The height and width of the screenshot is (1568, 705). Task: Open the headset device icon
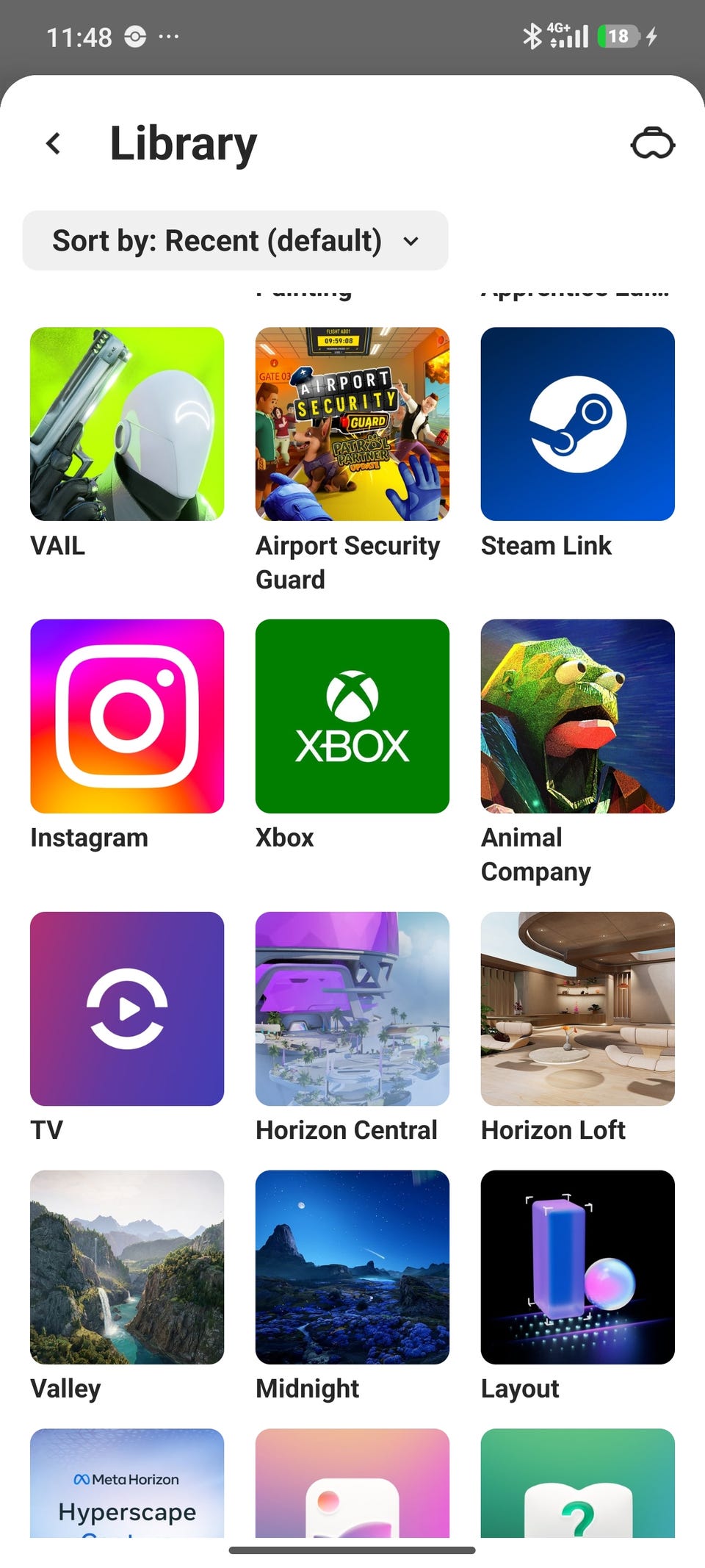point(652,143)
